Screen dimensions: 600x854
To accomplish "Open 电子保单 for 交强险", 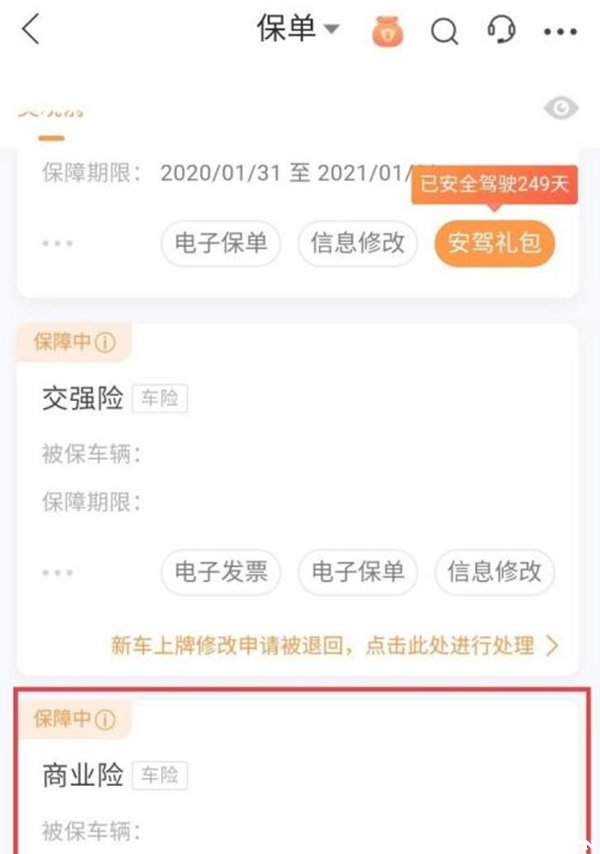I will [358, 572].
